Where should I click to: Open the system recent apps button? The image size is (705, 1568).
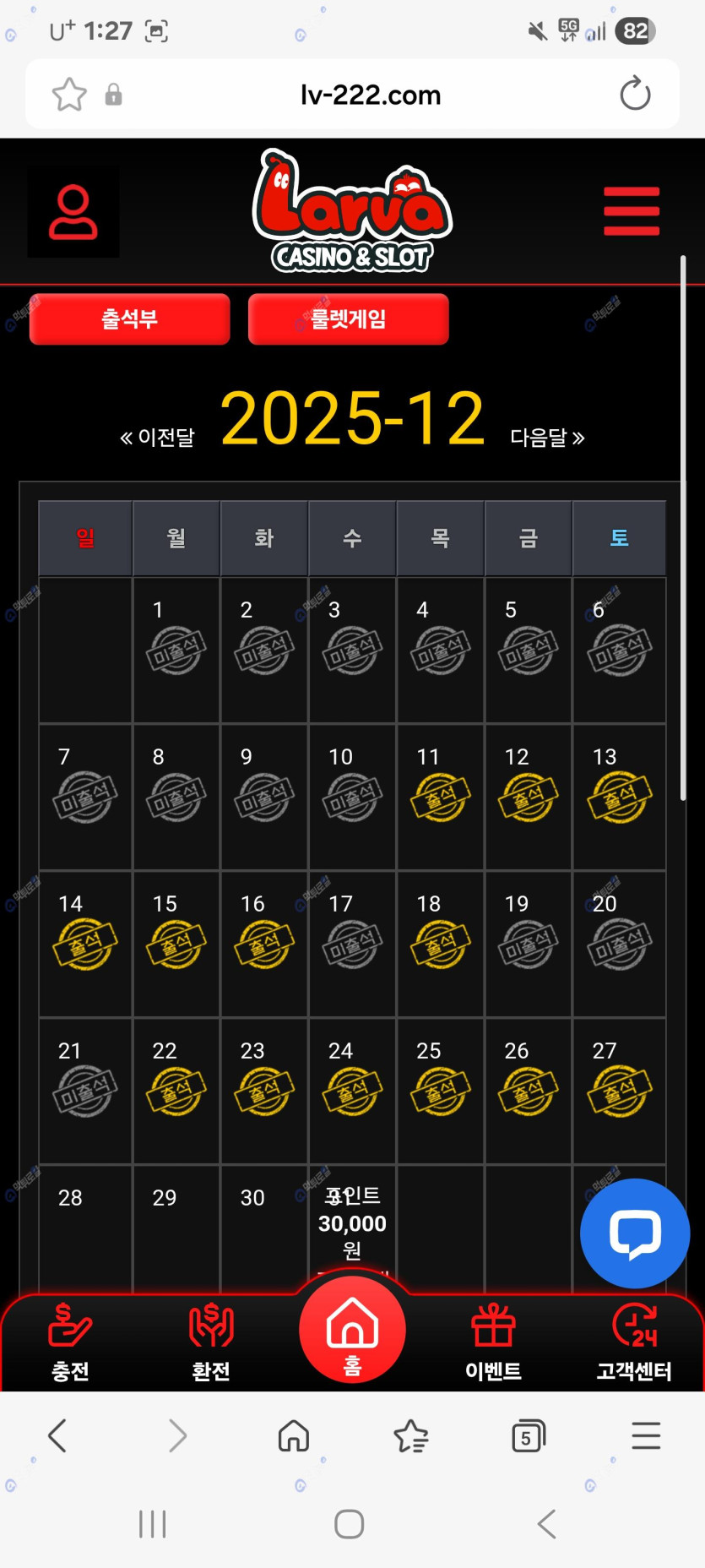pyautogui.click(x=152, y=1524)
